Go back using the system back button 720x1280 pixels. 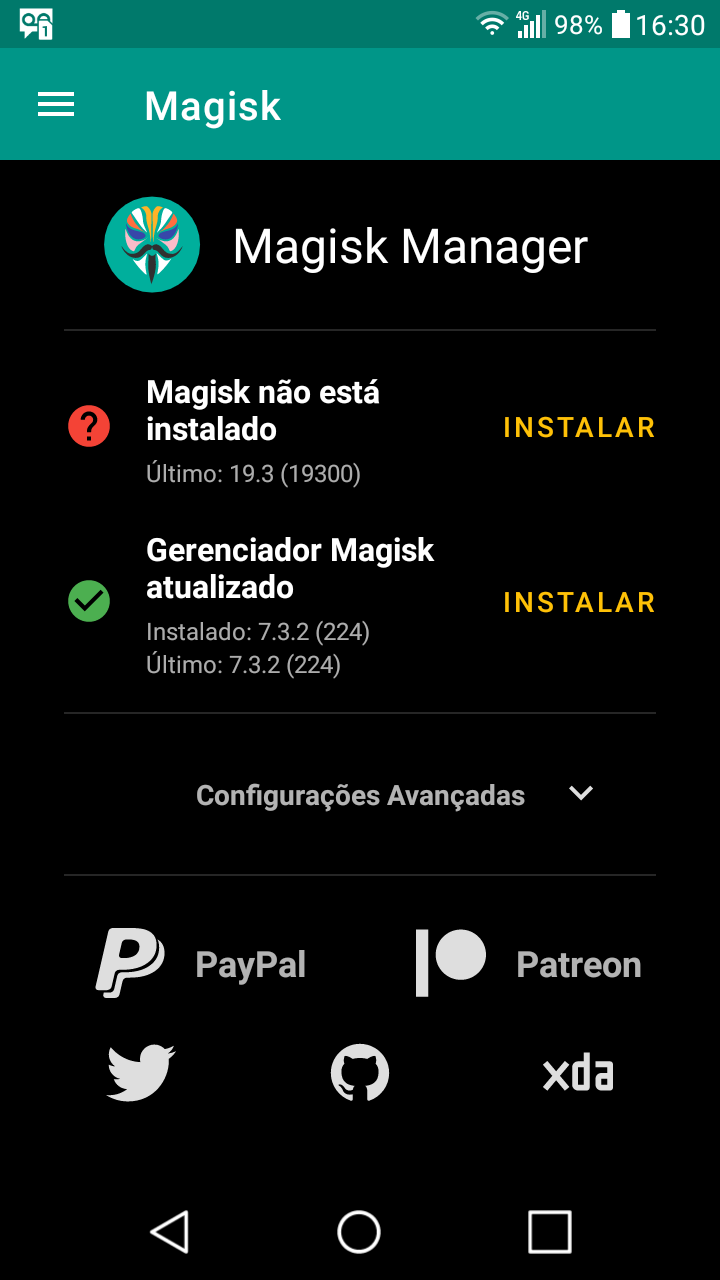(x=169, y=1232)
